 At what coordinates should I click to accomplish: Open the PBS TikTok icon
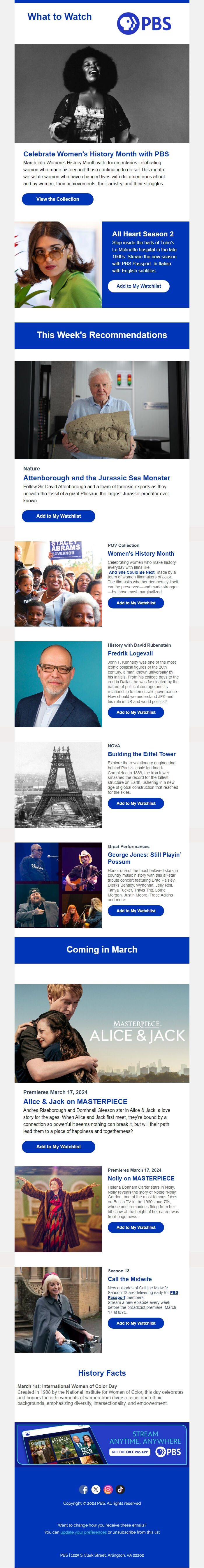coord(120,1489)
